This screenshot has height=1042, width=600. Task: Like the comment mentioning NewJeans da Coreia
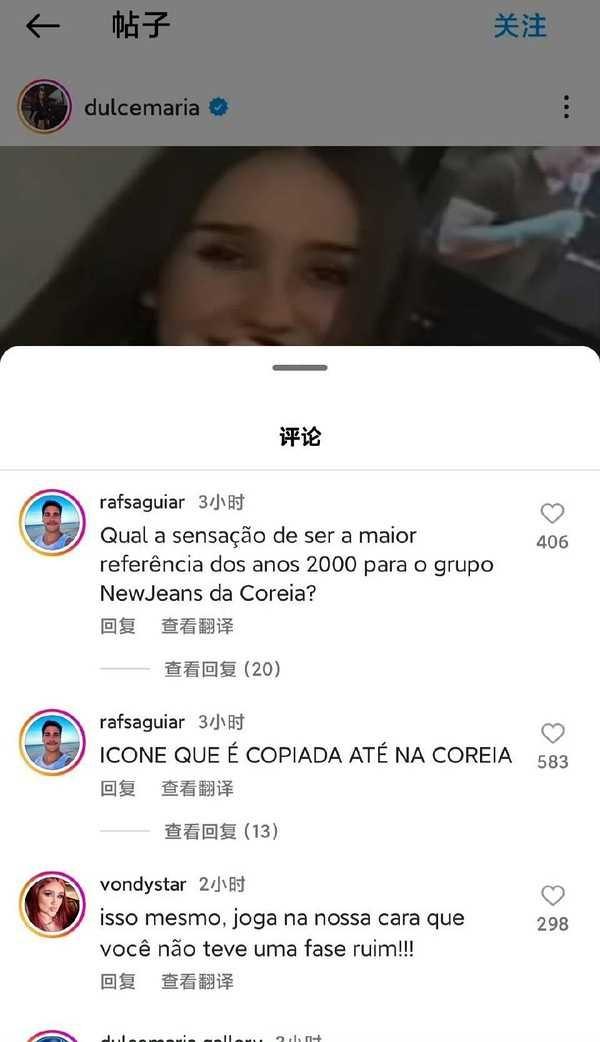(x=552, y=514)
